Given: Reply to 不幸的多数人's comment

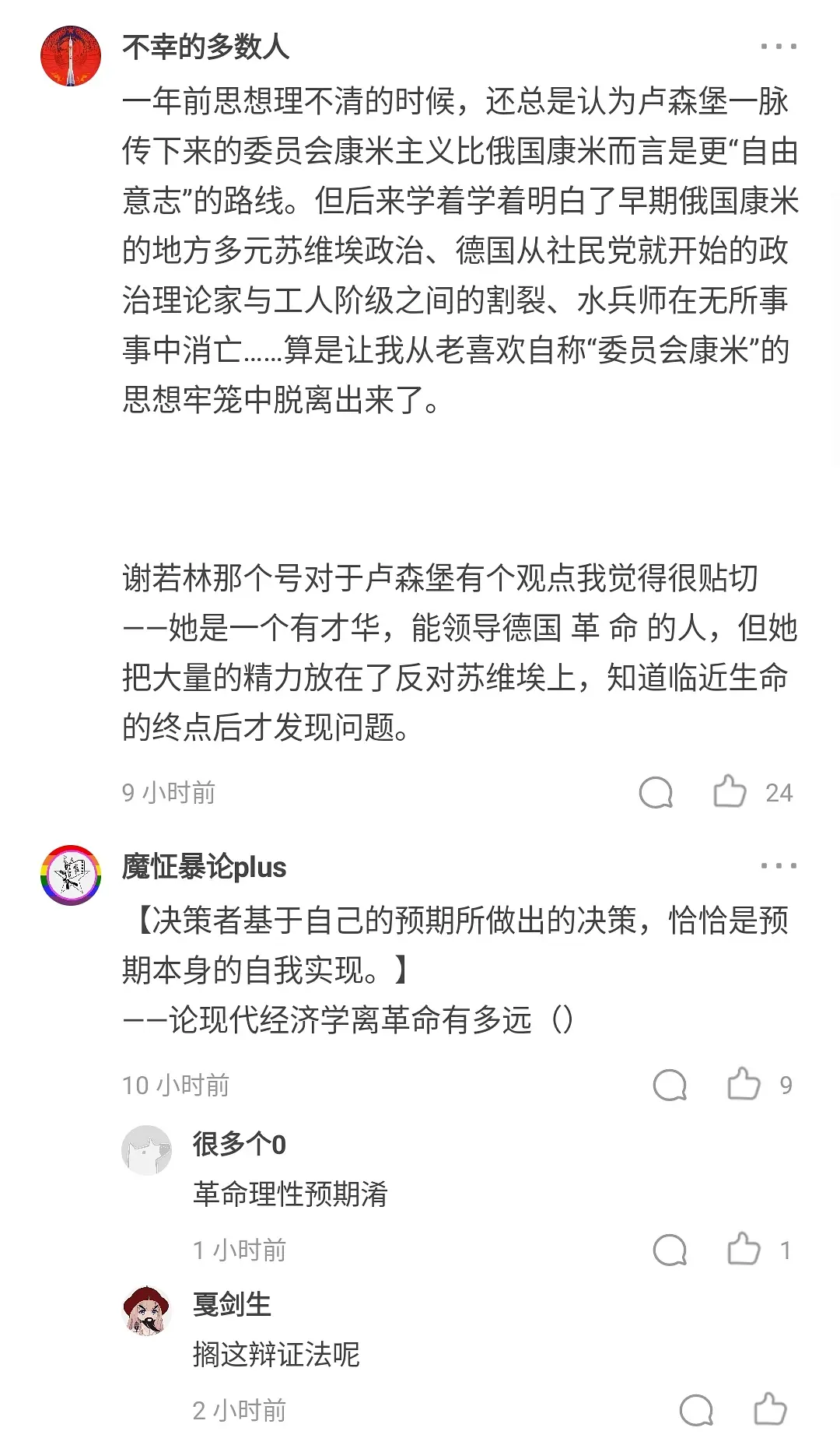Looking at the screenshot, I should 656,793.
